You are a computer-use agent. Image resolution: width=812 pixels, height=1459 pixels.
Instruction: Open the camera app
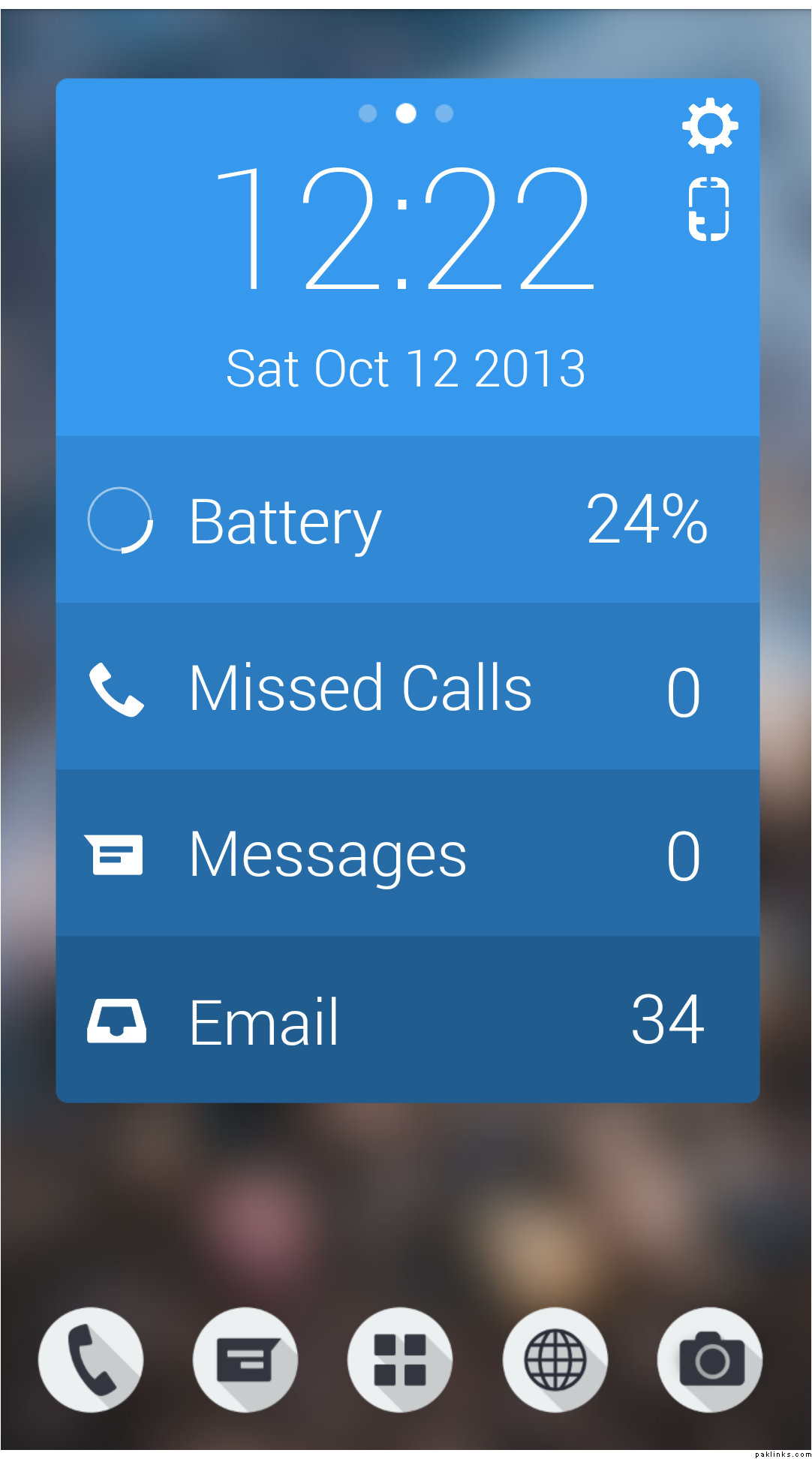[710, 1360]
